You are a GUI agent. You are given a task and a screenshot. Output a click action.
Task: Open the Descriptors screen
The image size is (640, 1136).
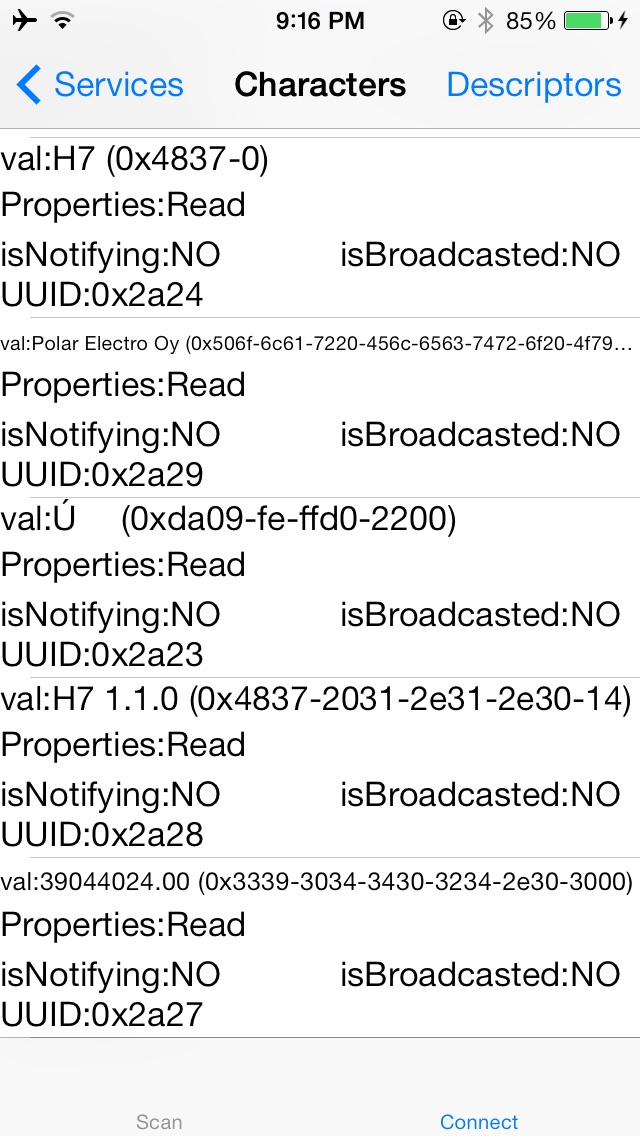534,85
